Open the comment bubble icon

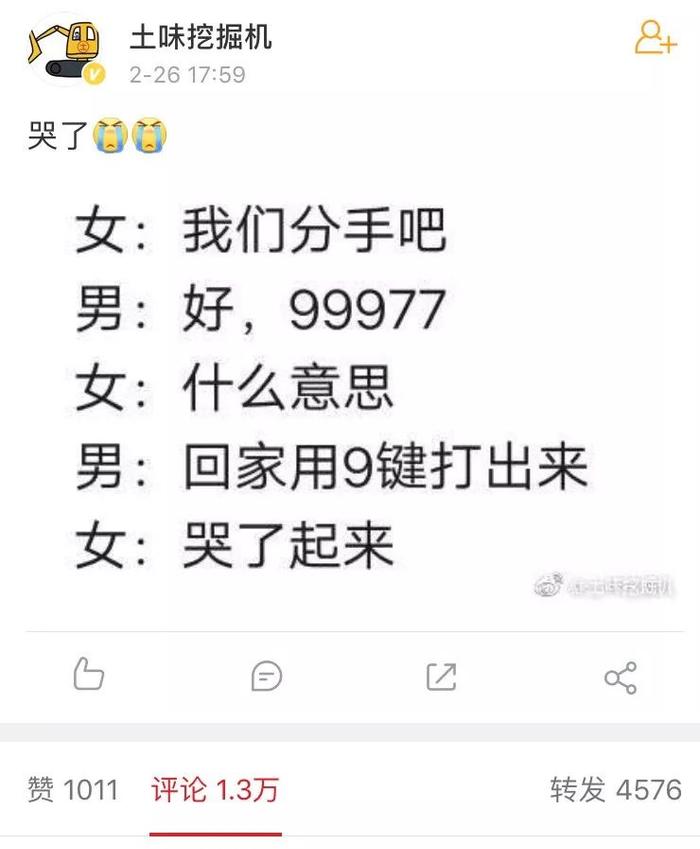(x=265, y=677)
